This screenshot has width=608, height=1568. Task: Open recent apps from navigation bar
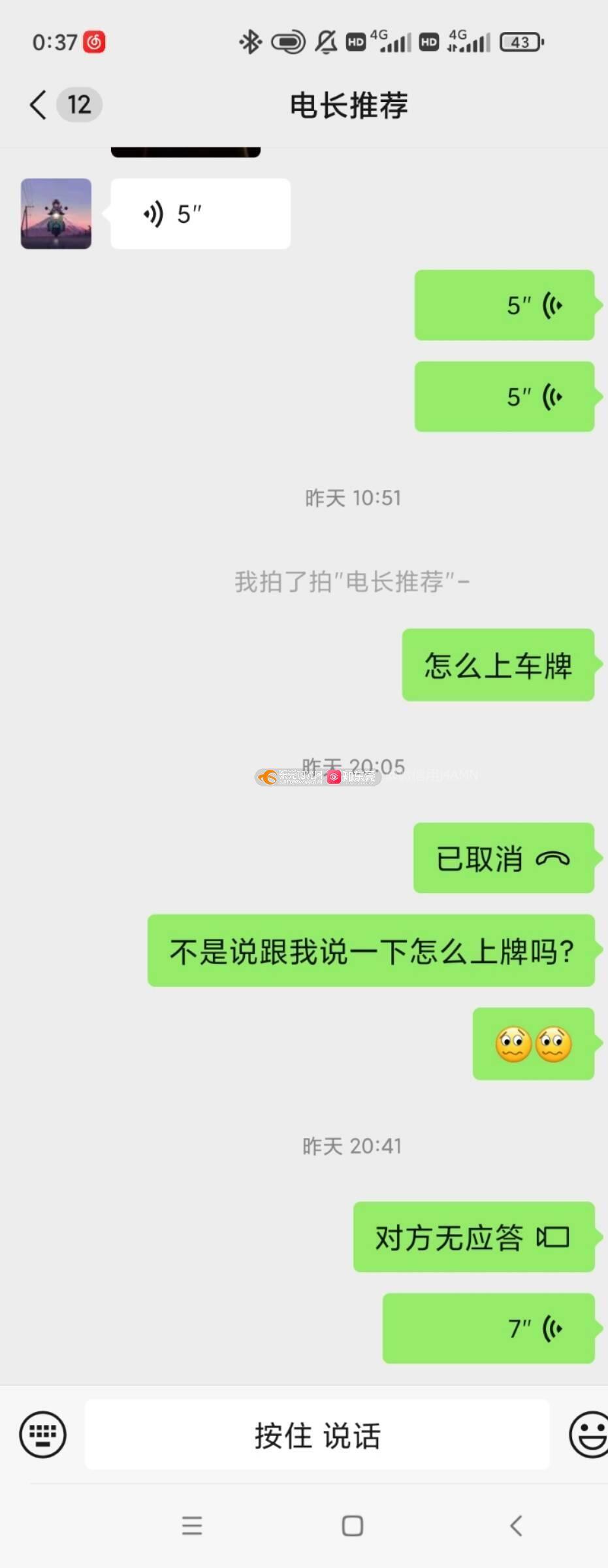pos(192,1526)
